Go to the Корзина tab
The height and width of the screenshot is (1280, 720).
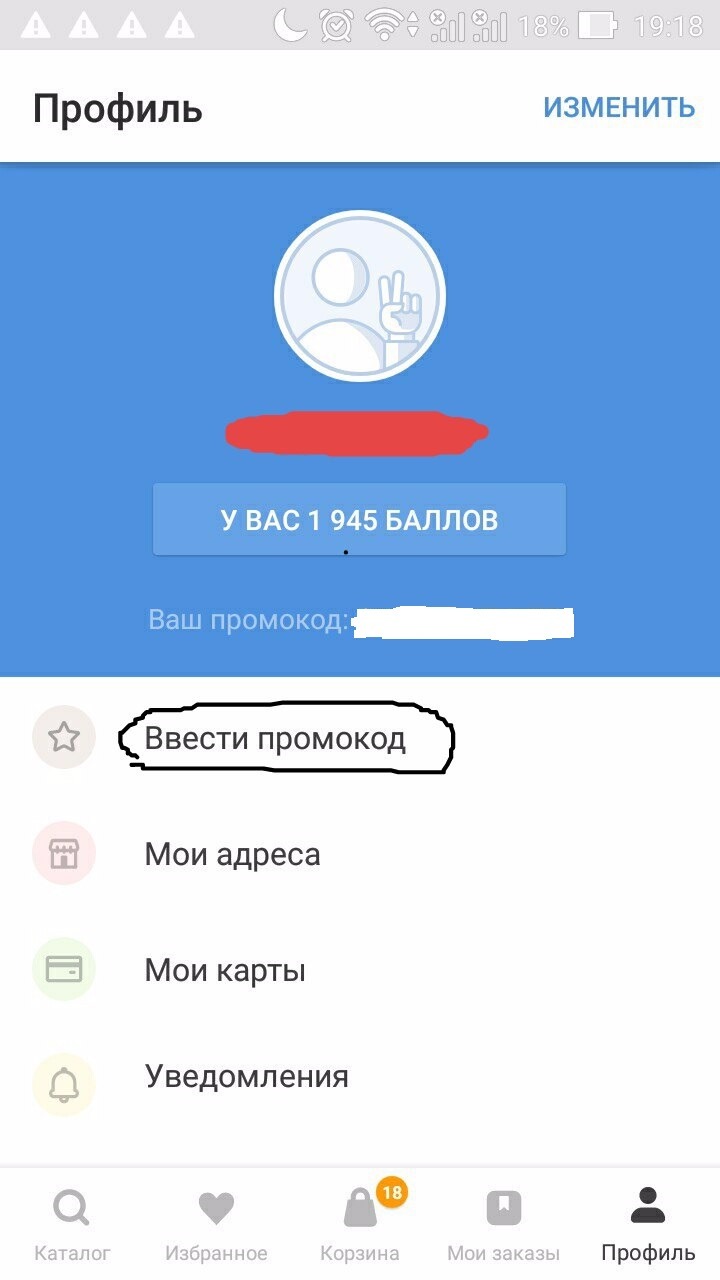pyautogui.click(x=360, y=1224)
